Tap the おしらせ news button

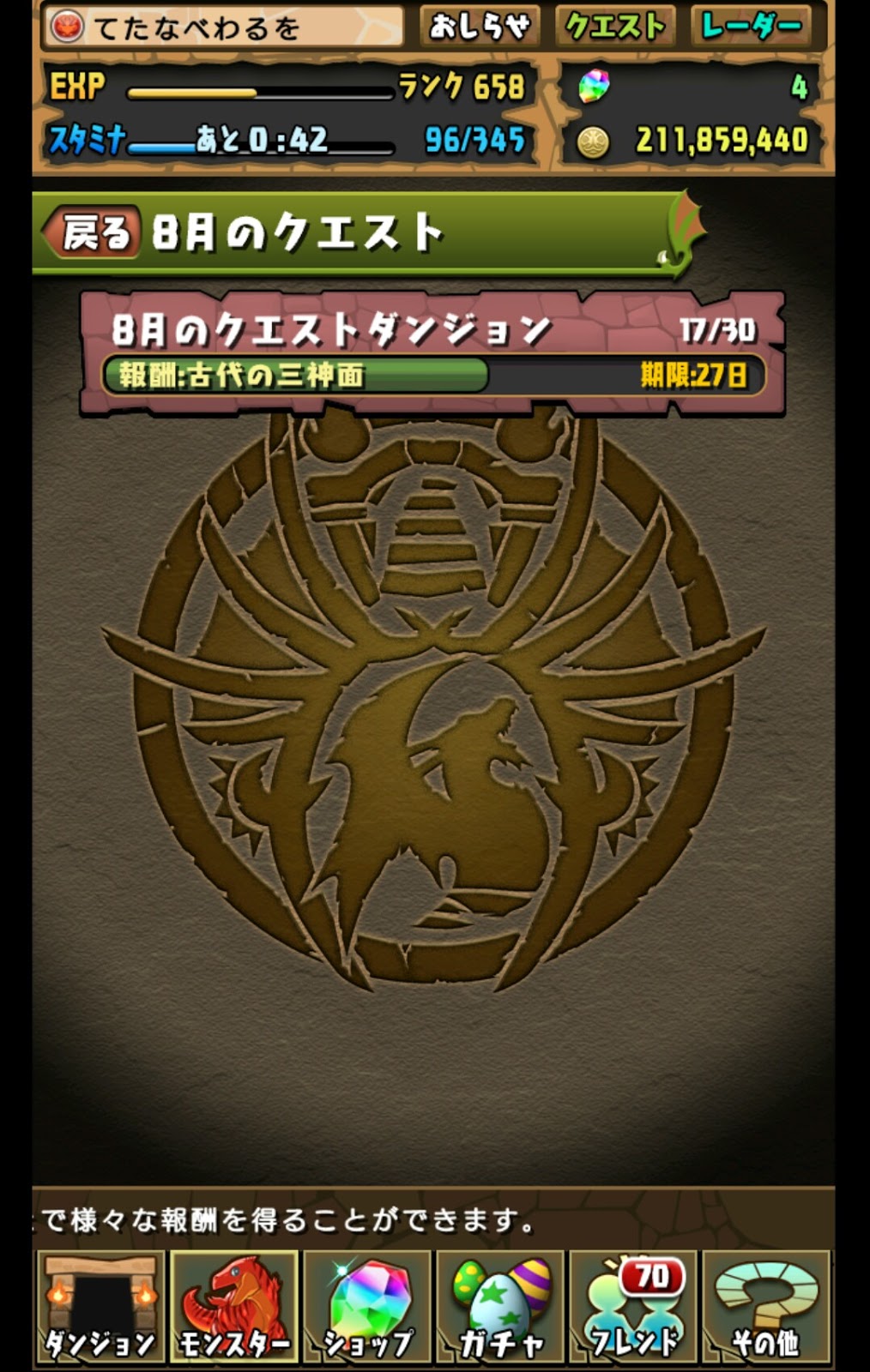point(479,27)
